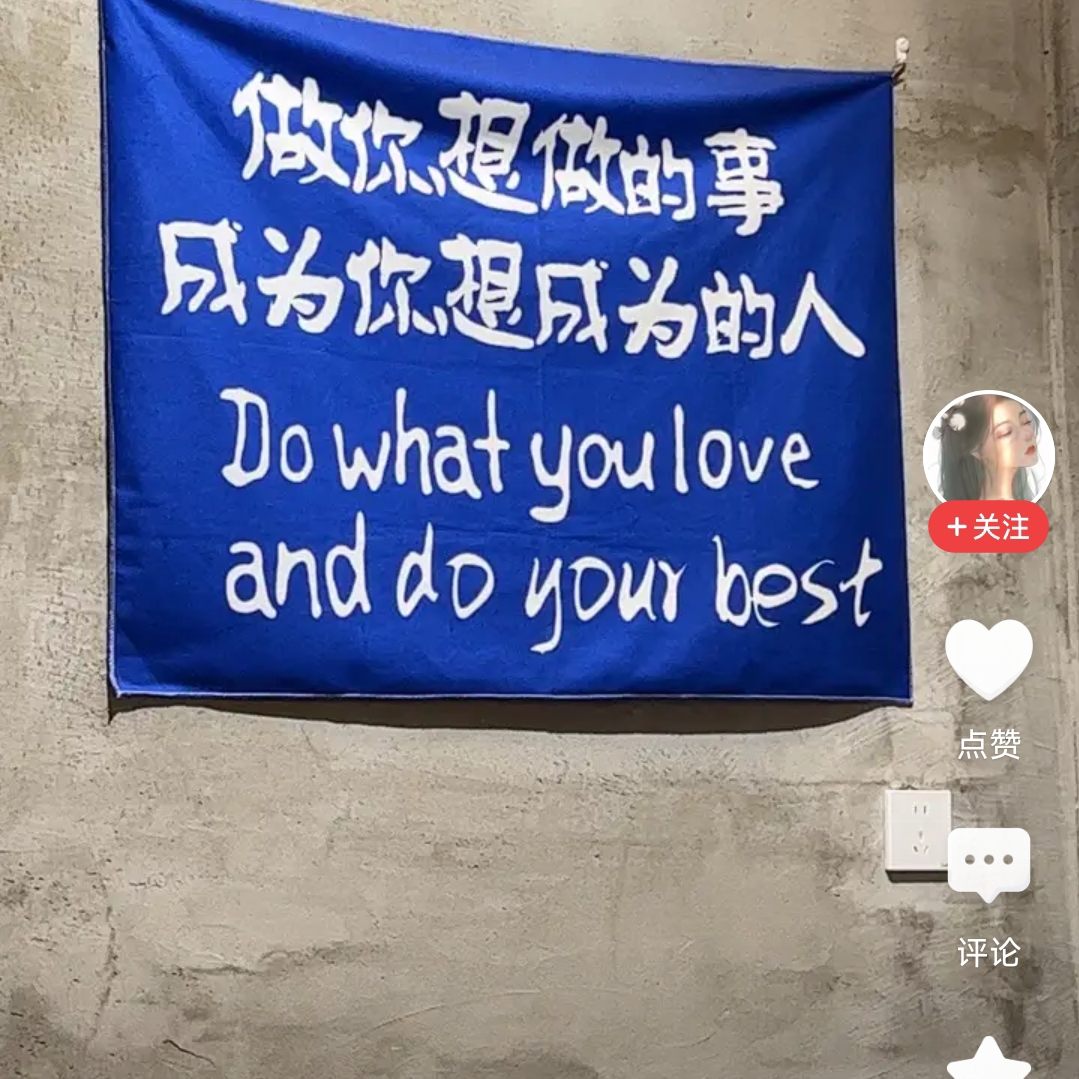Image resolution: width=1079 pixels, height=1079 pixels.
Task: Like this video with the heart icon
Action: [x=988, y=658]
